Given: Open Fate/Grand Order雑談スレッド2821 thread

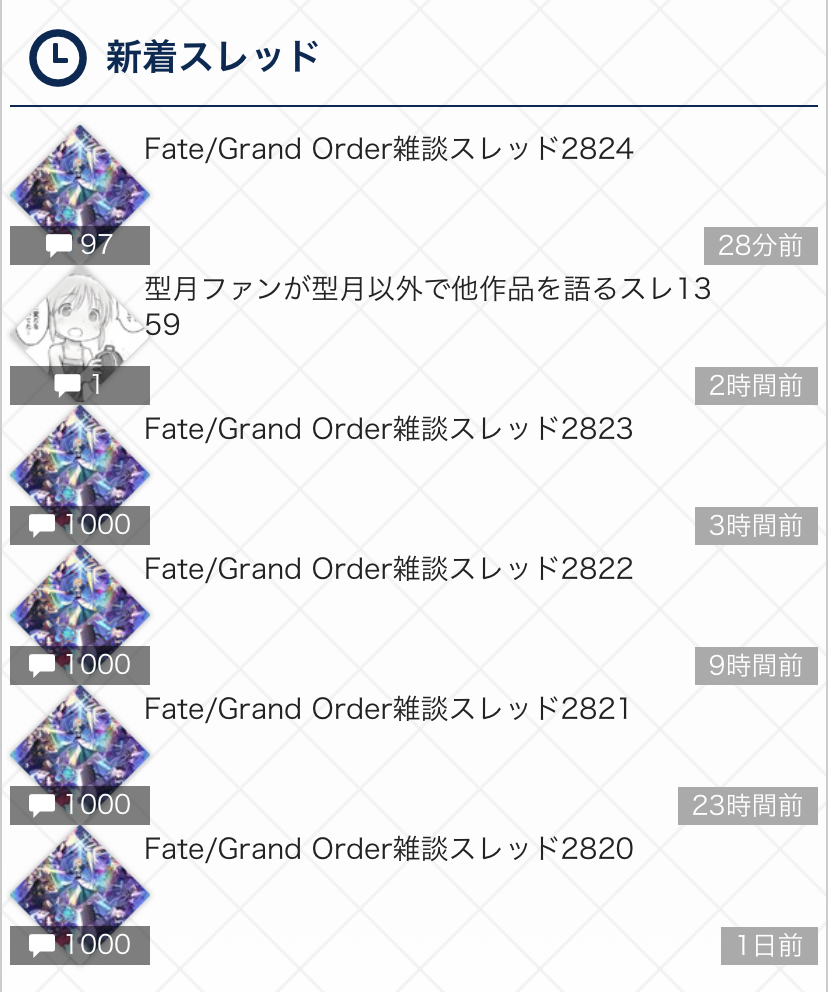Looking at the screenshot, I should coord(387,710).
